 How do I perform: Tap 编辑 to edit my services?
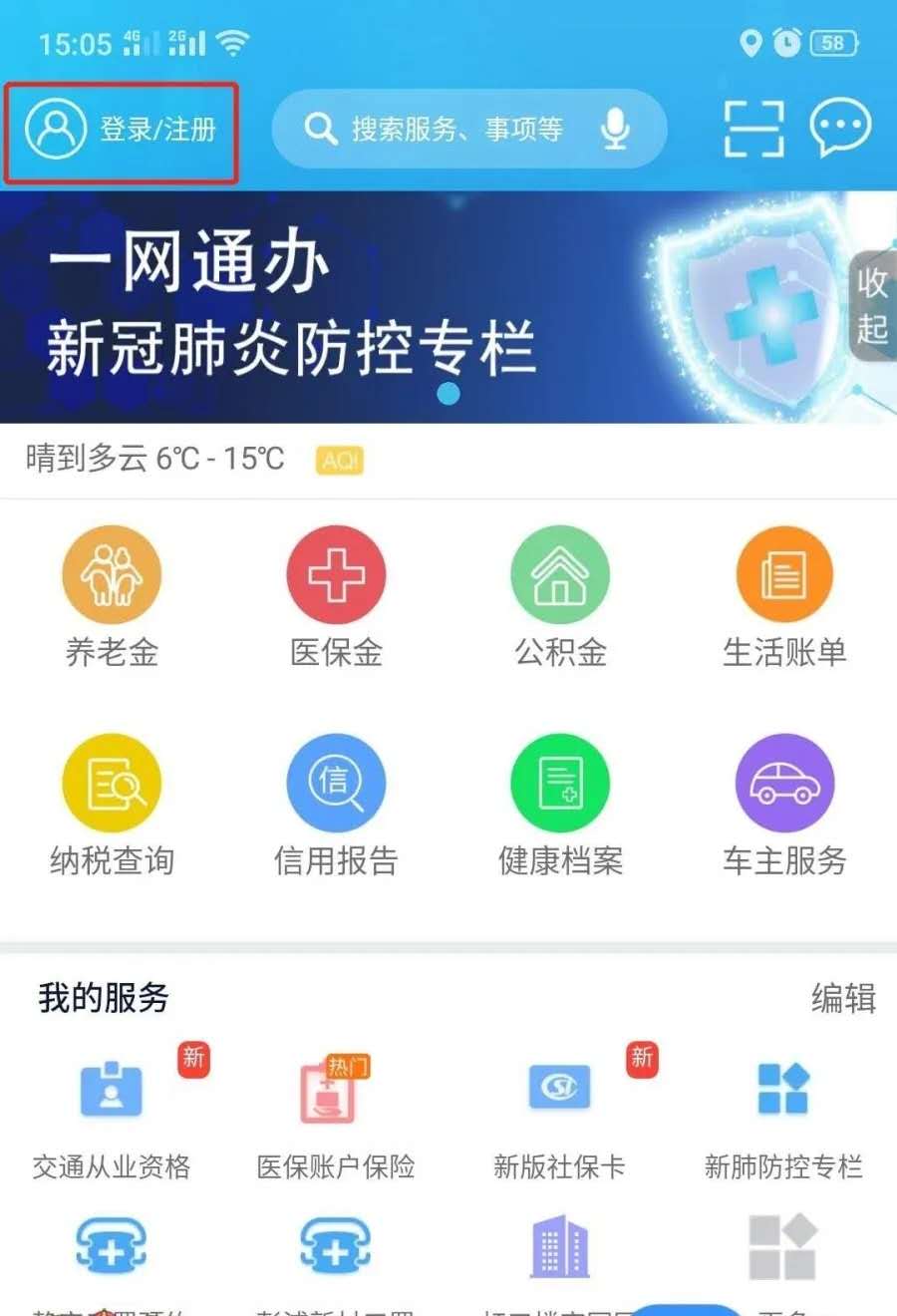click(843, 998)
